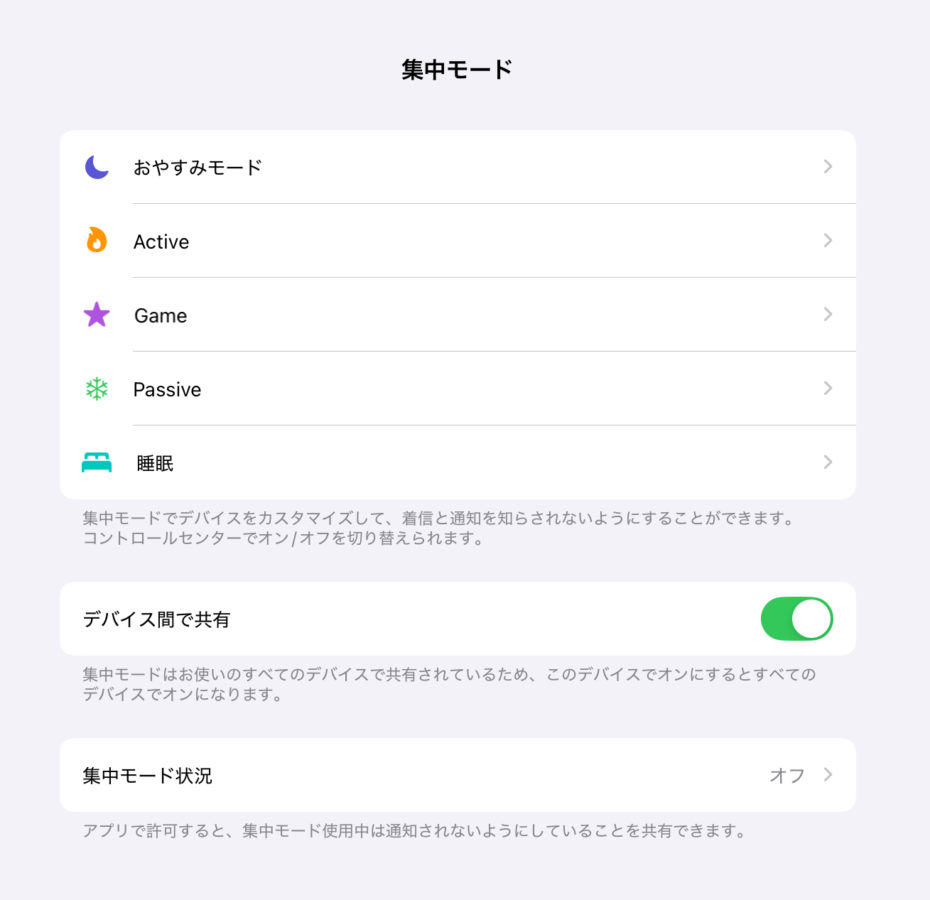930x900 pixels.
Task: Open the おやすみモード focus settings
Action: point(457,167)
